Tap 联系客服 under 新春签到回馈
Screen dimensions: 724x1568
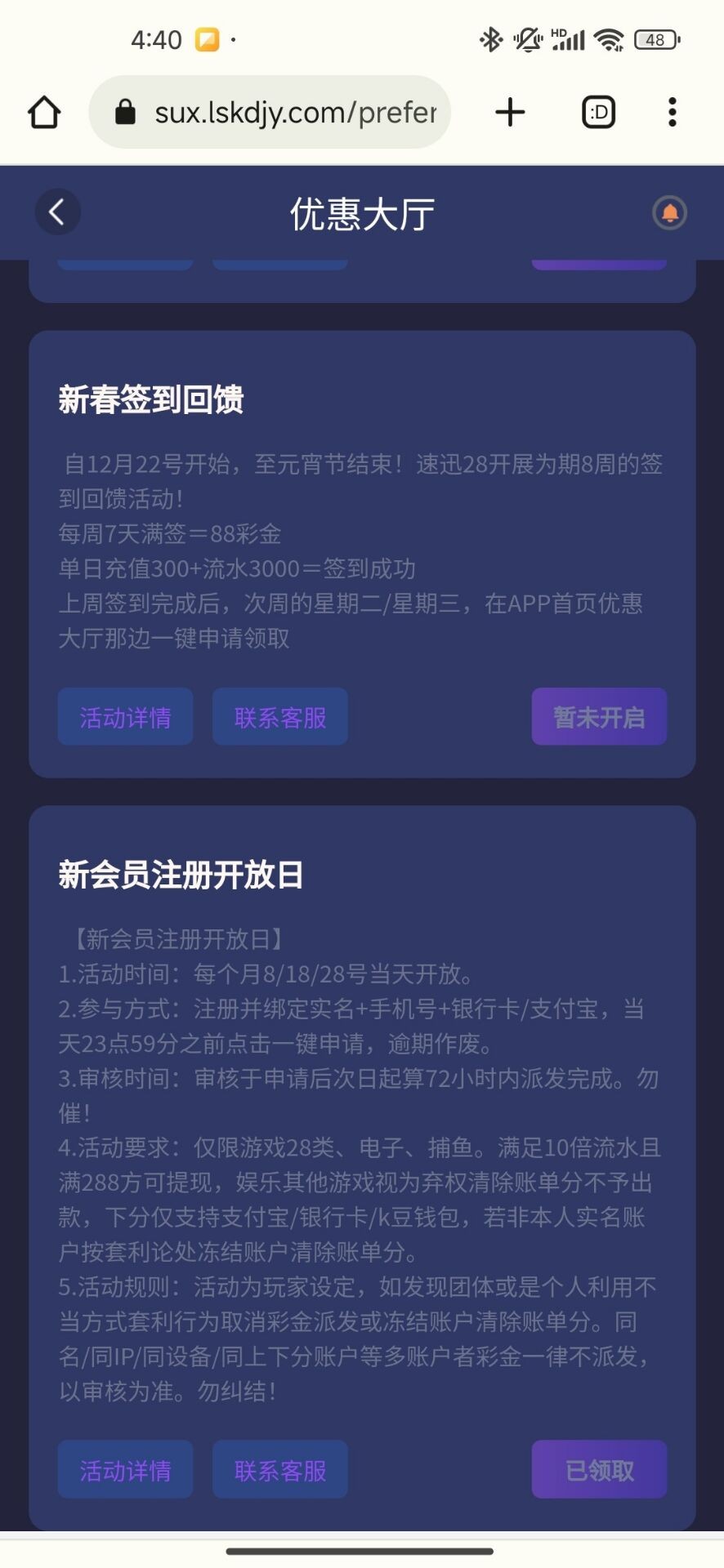pos(280,716)
